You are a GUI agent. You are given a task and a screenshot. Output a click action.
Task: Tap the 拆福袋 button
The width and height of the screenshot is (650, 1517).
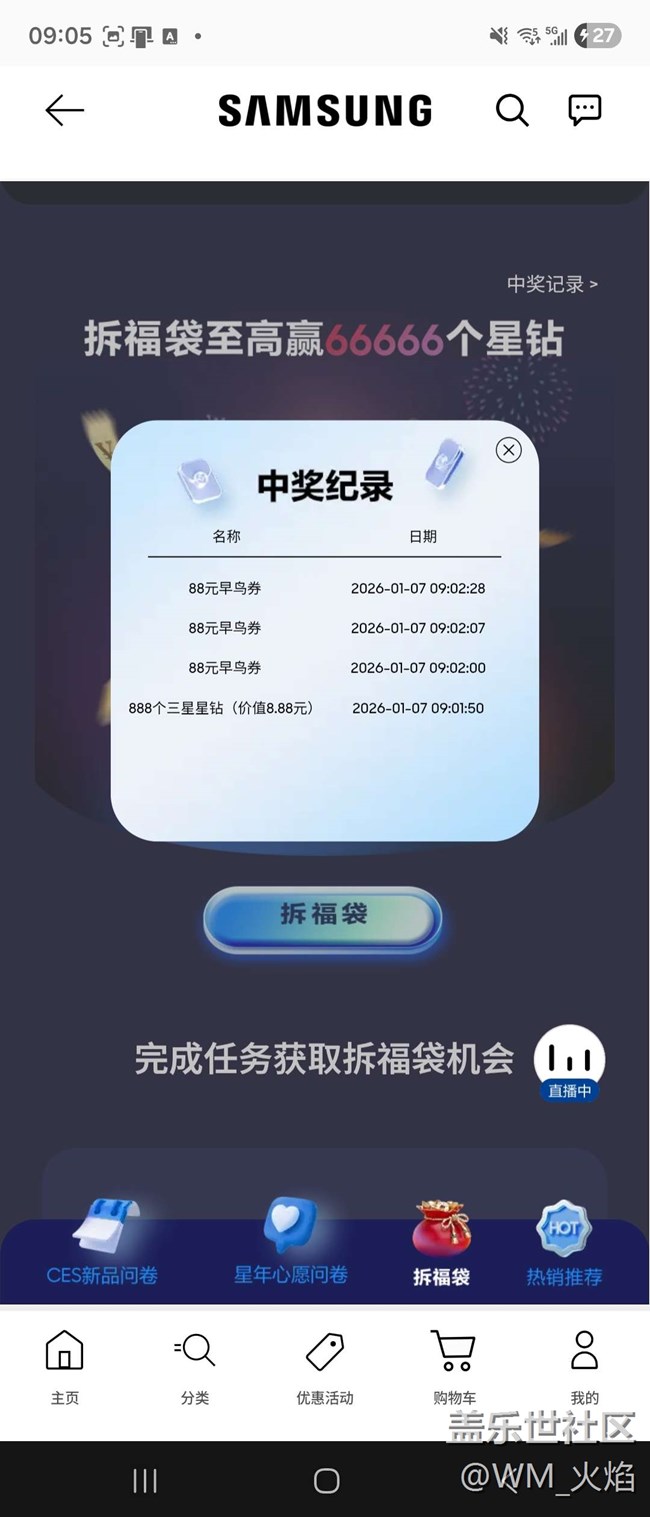322,915
